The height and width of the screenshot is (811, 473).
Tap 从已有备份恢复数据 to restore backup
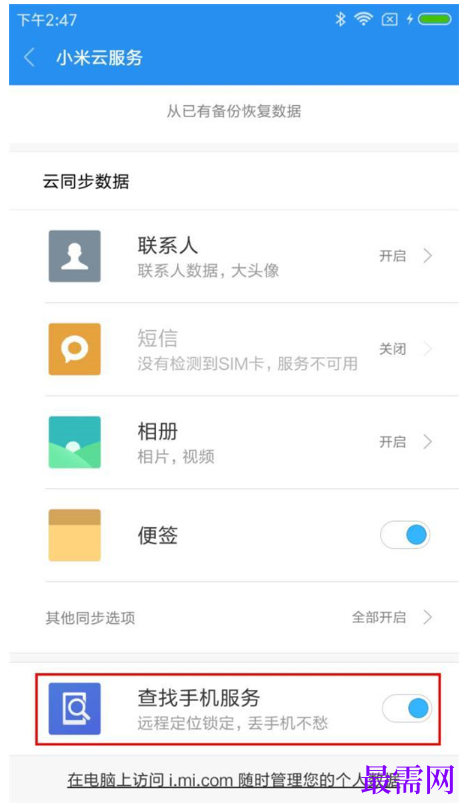tap(234, 111)
